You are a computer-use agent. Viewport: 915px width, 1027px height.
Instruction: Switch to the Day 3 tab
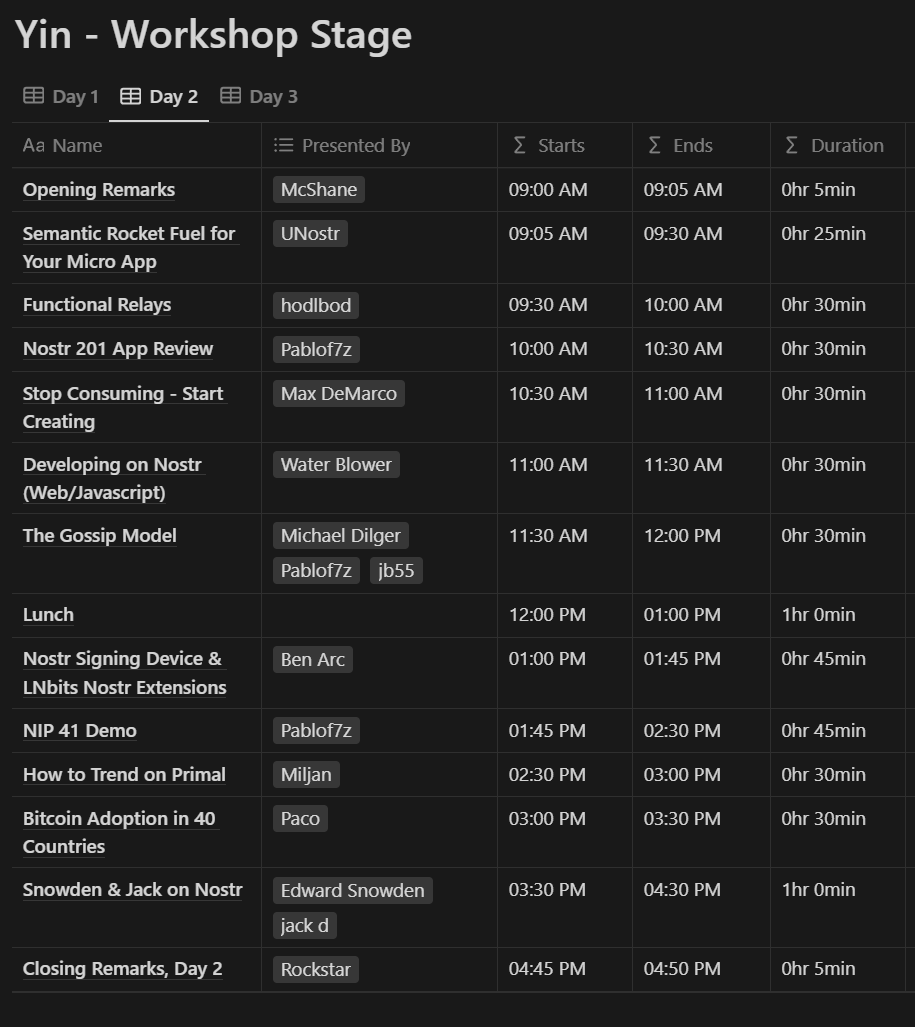pos(259,97)
